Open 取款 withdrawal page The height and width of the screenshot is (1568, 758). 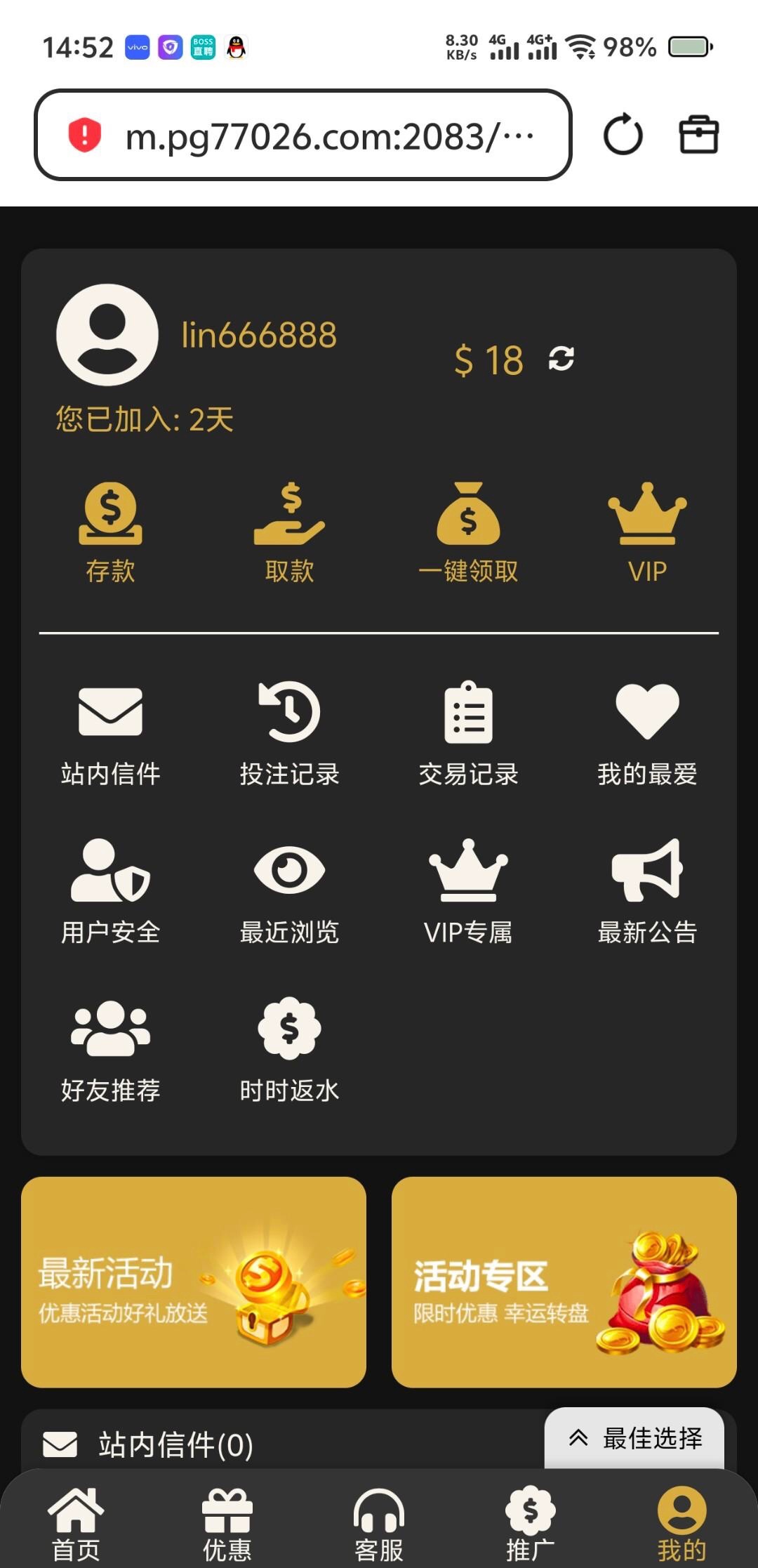[289, 532]
